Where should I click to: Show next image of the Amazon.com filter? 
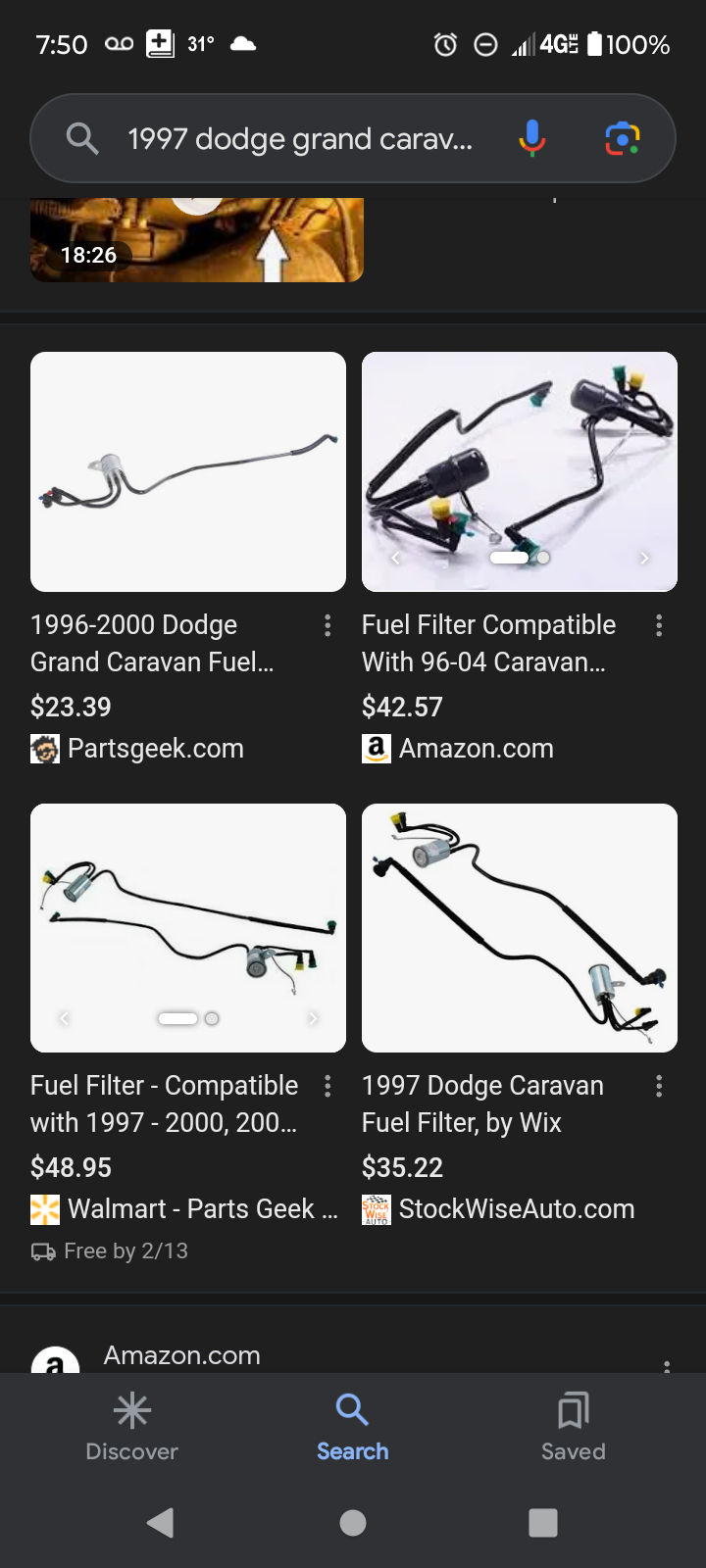click(644, 559)
